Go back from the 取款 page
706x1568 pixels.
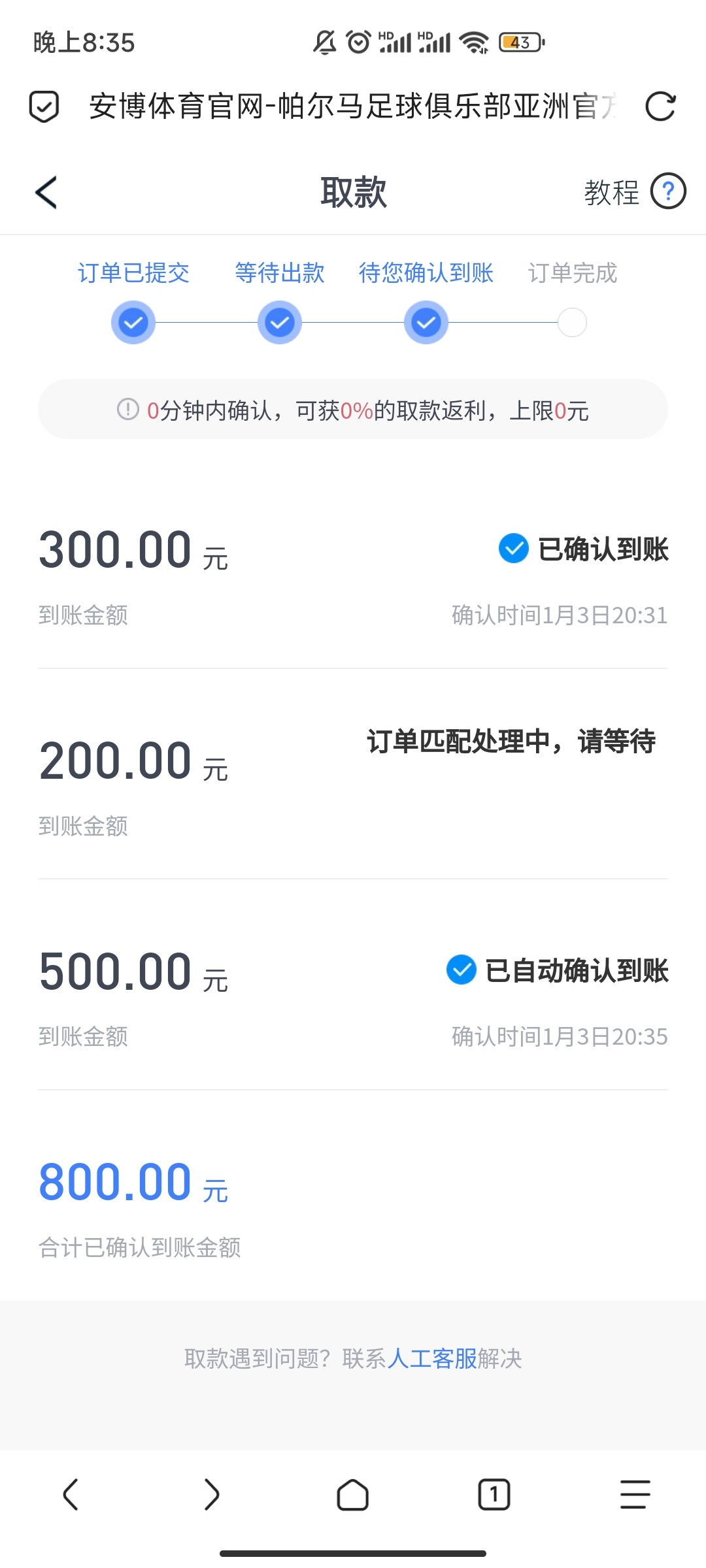click(x=46, y=193)
